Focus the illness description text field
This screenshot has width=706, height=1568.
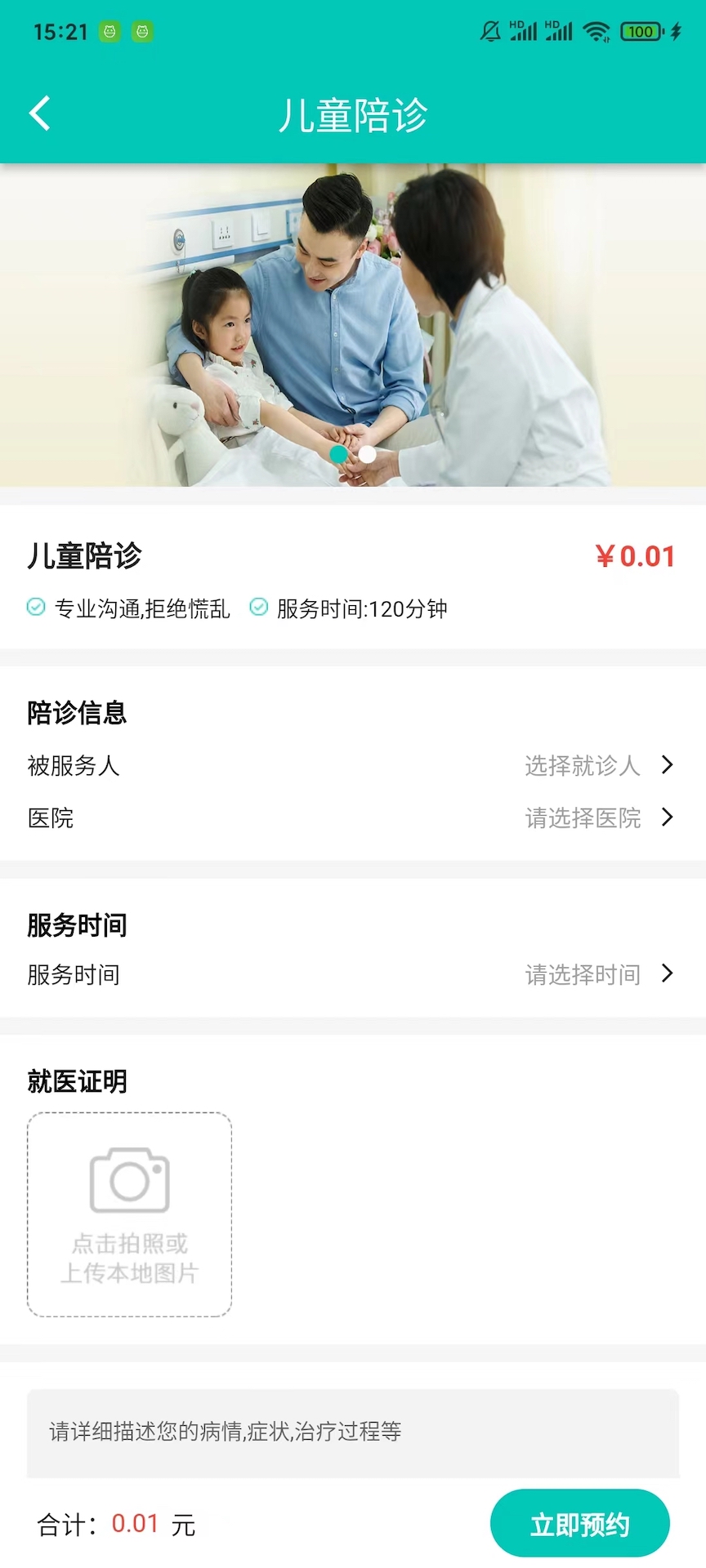point(353,1432)
